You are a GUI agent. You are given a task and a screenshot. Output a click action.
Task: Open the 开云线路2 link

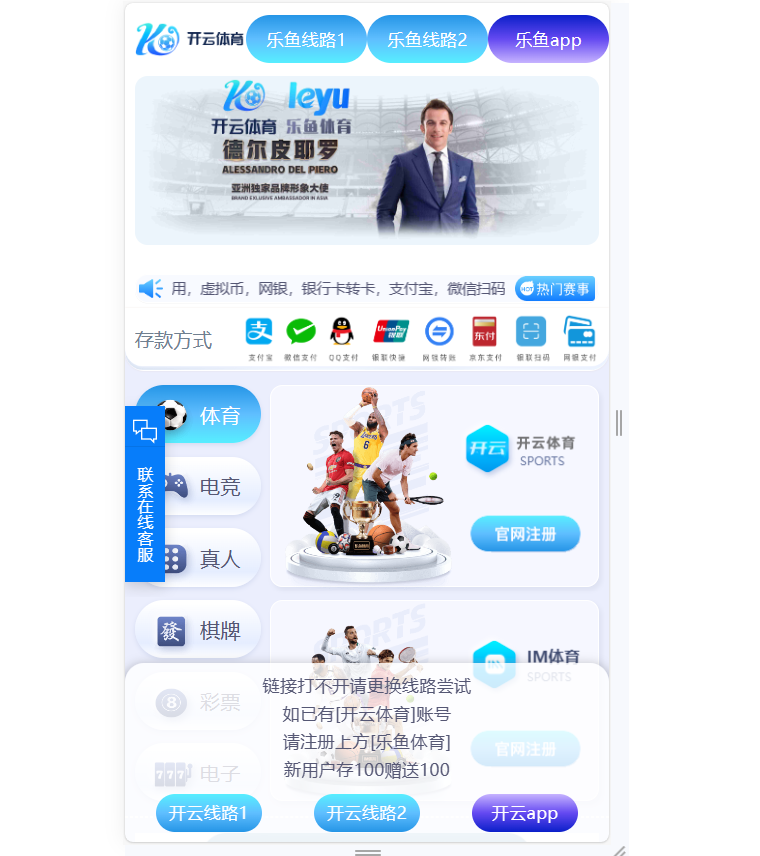[366, 813]
